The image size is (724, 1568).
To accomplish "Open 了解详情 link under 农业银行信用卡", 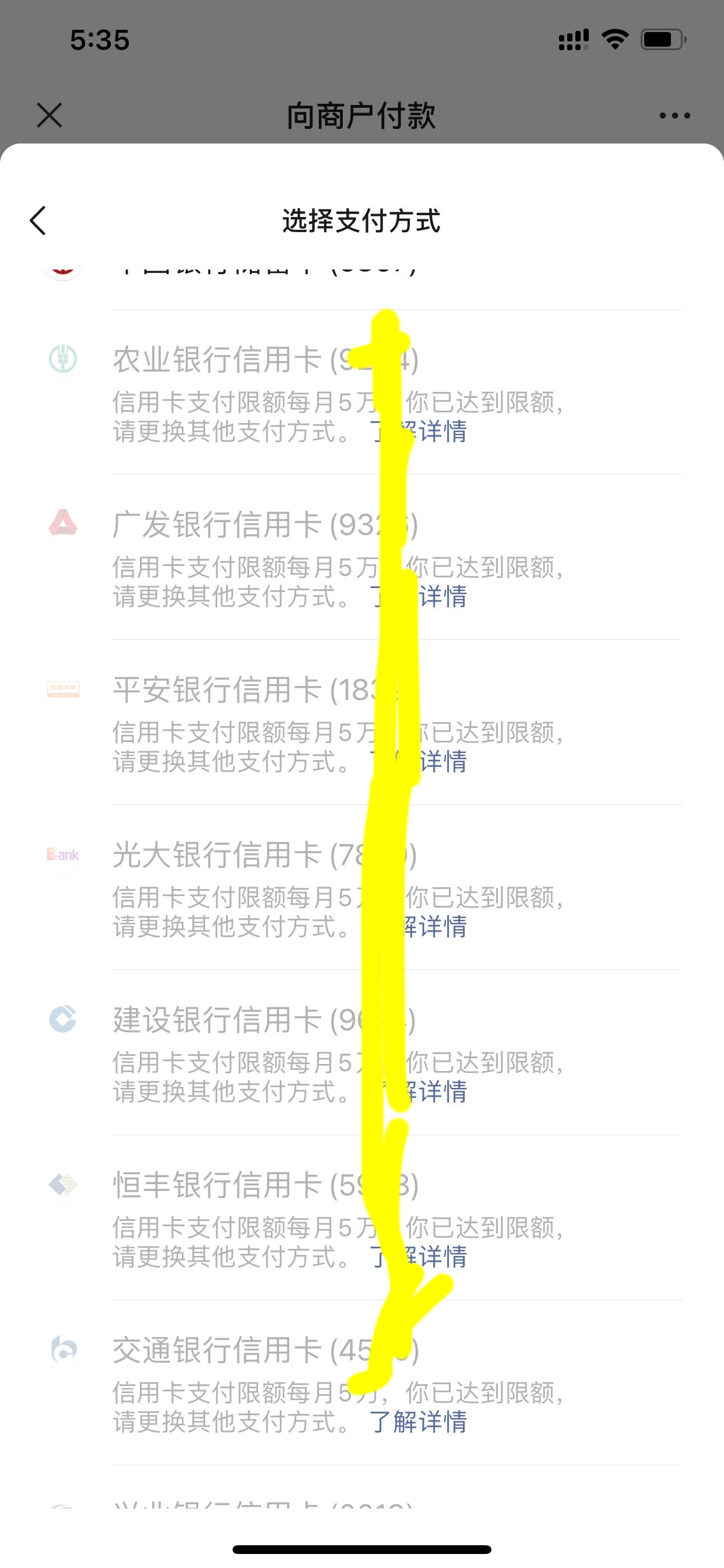I will tap(419, 432).
